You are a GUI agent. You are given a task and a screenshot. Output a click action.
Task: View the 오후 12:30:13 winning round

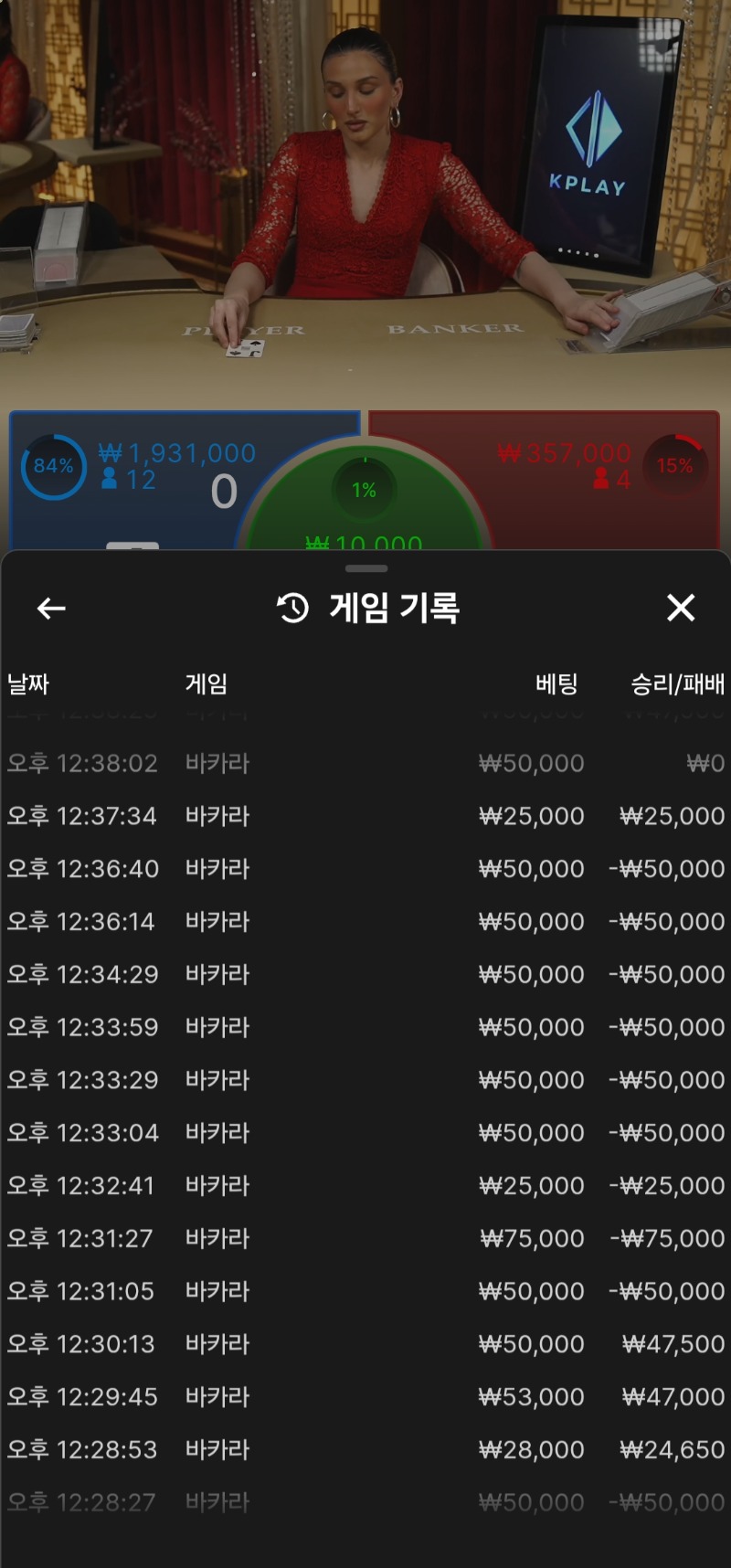(365, 1344)
